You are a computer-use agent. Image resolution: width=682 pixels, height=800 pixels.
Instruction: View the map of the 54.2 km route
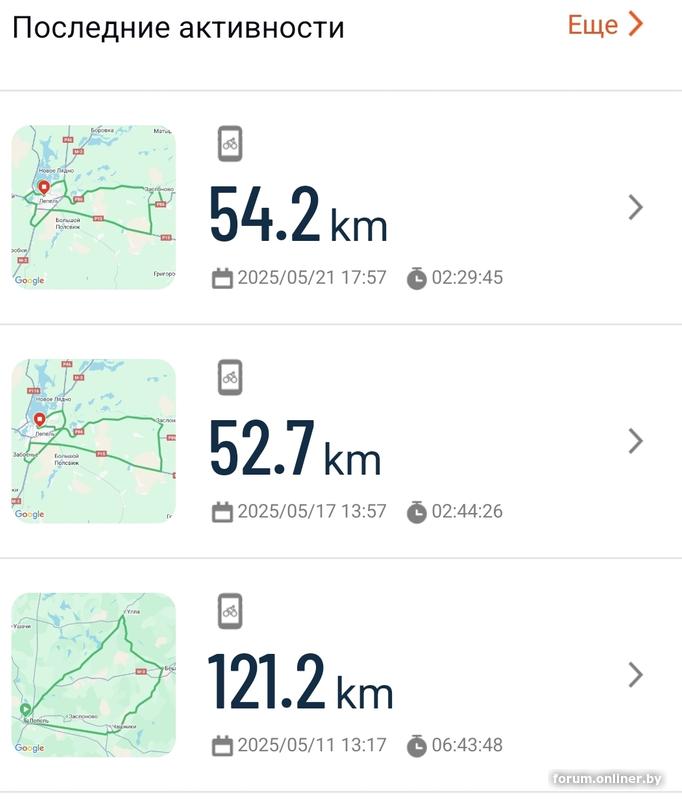point(94,207)
